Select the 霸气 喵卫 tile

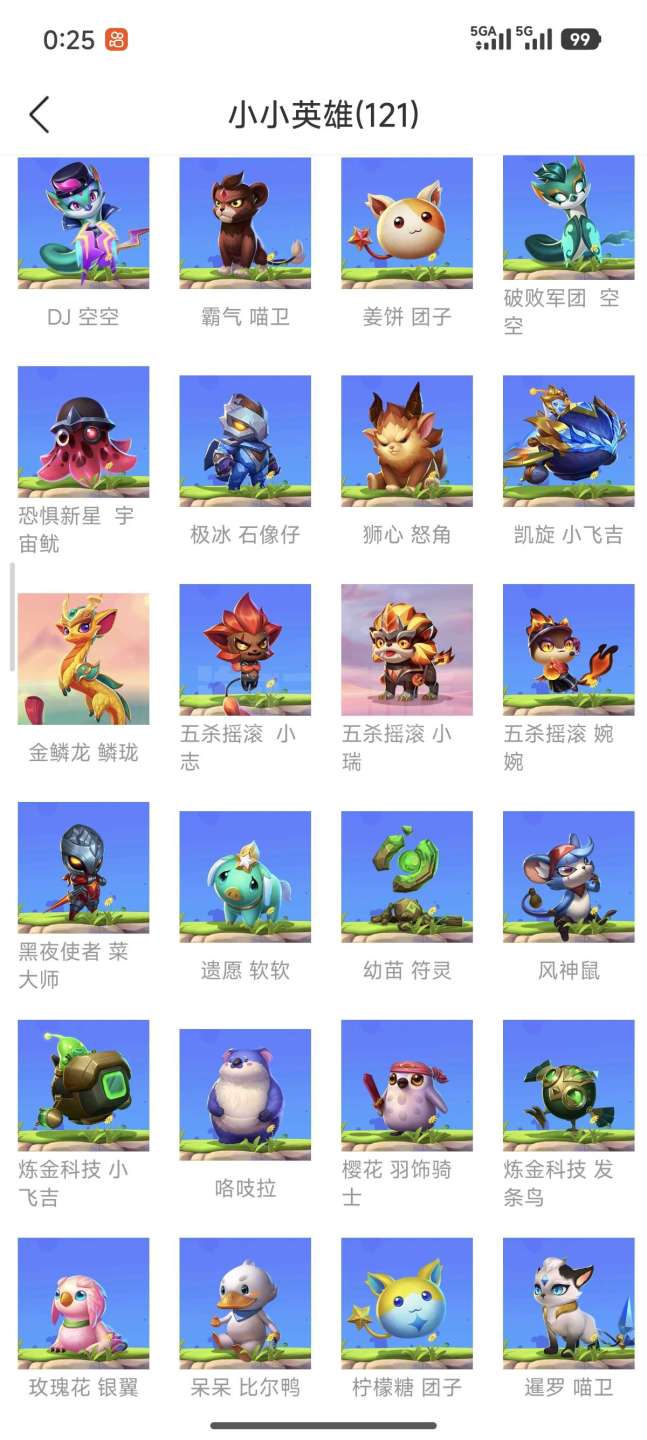coord(245,223)
